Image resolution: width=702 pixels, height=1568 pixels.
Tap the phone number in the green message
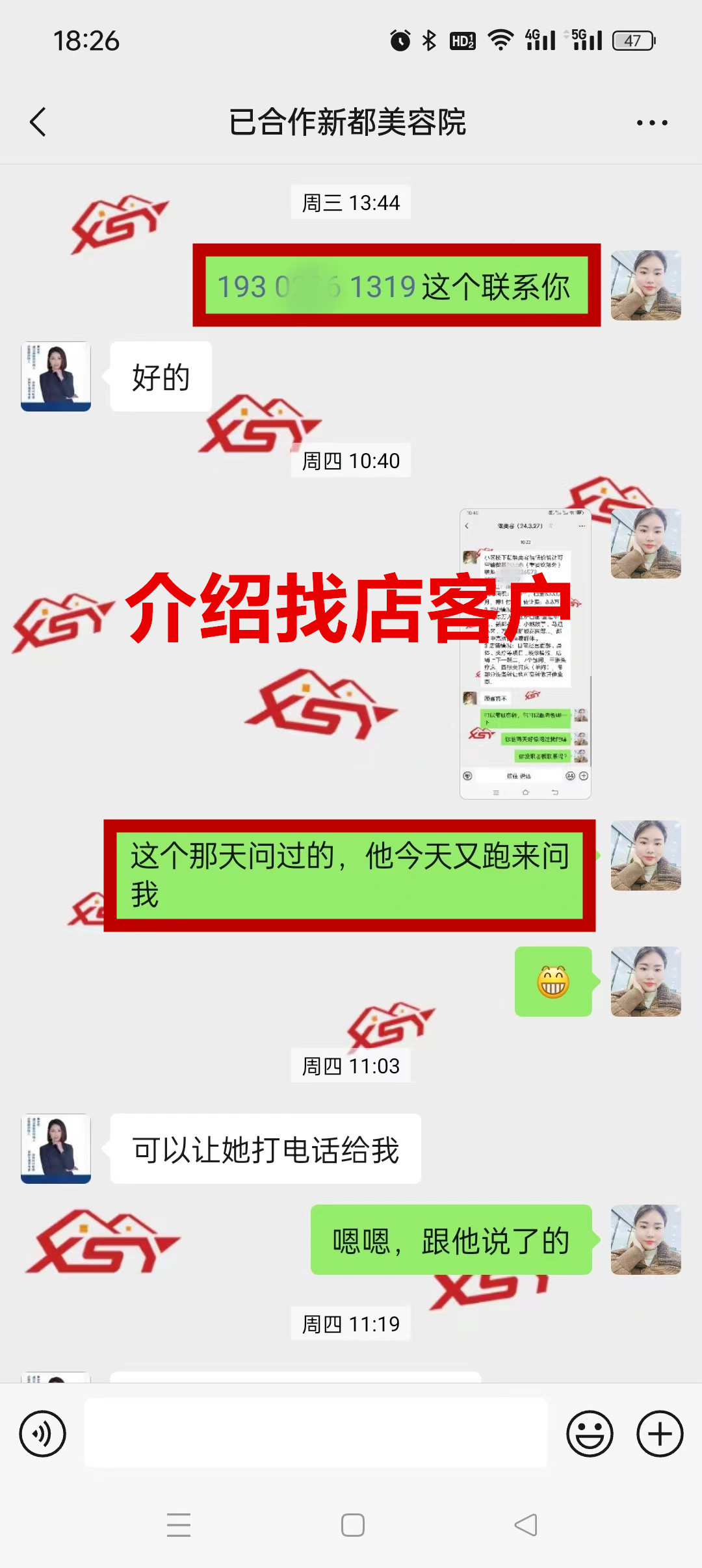(x=316, y=287)
